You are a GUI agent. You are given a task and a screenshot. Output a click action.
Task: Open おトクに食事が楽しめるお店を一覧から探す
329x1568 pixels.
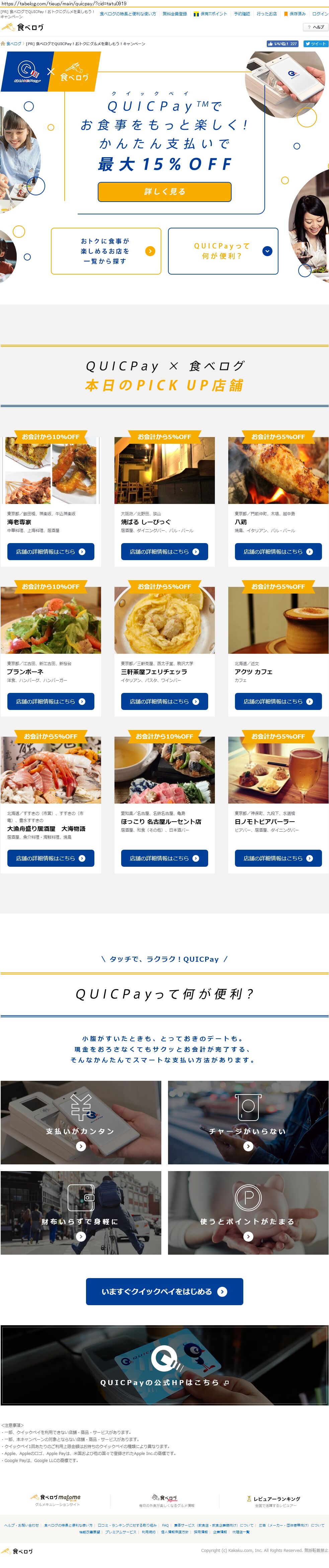106,251
